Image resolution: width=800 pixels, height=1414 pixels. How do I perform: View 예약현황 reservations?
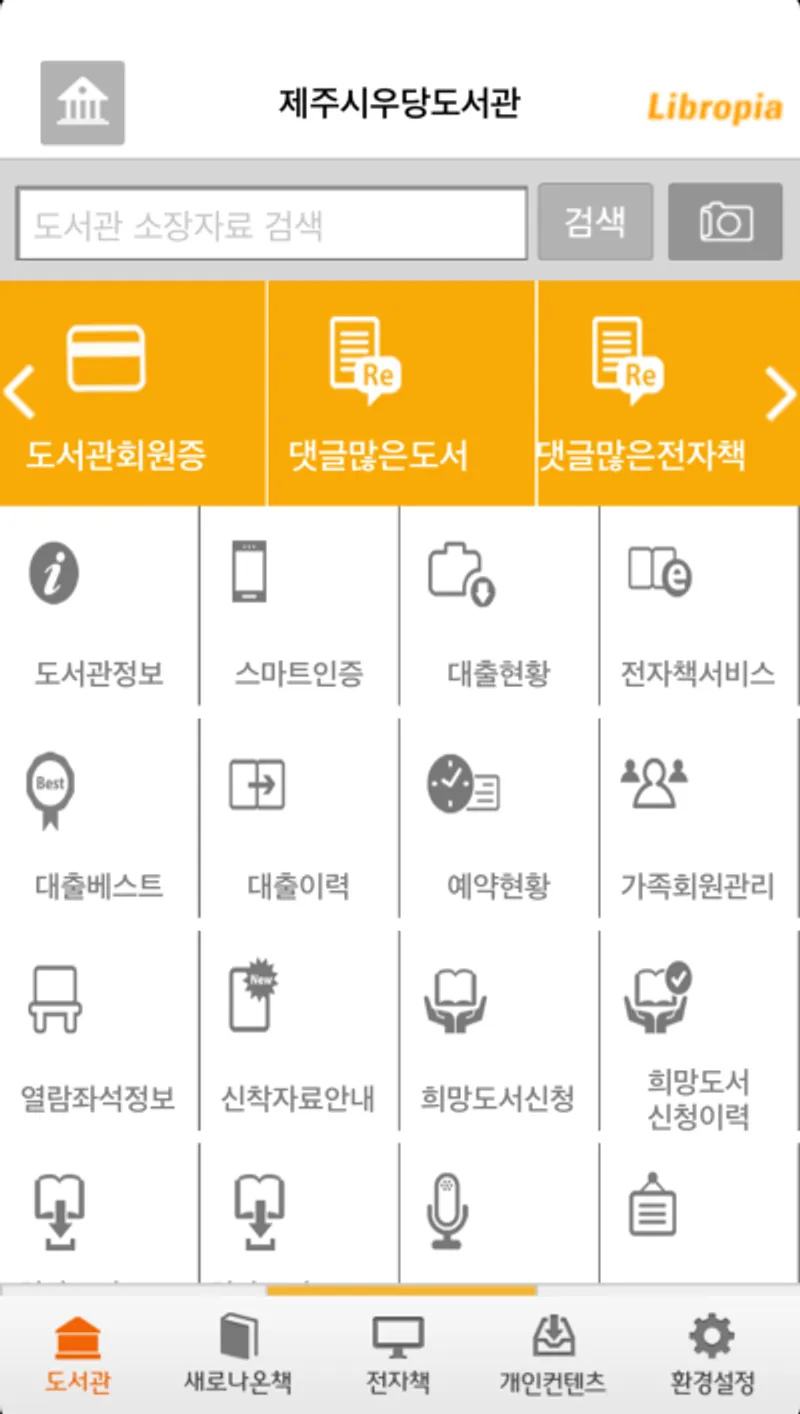click(498, 822)
